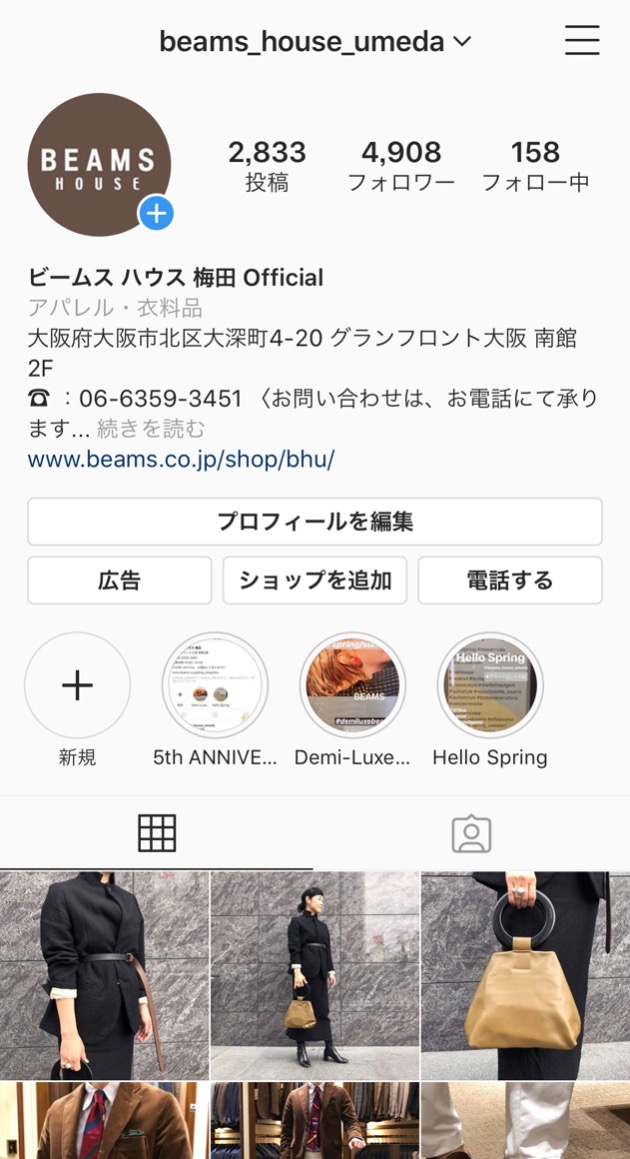Screen dimensions: 630x1159
Task: Create a new highlight with 新規
Action: point(77,686)
